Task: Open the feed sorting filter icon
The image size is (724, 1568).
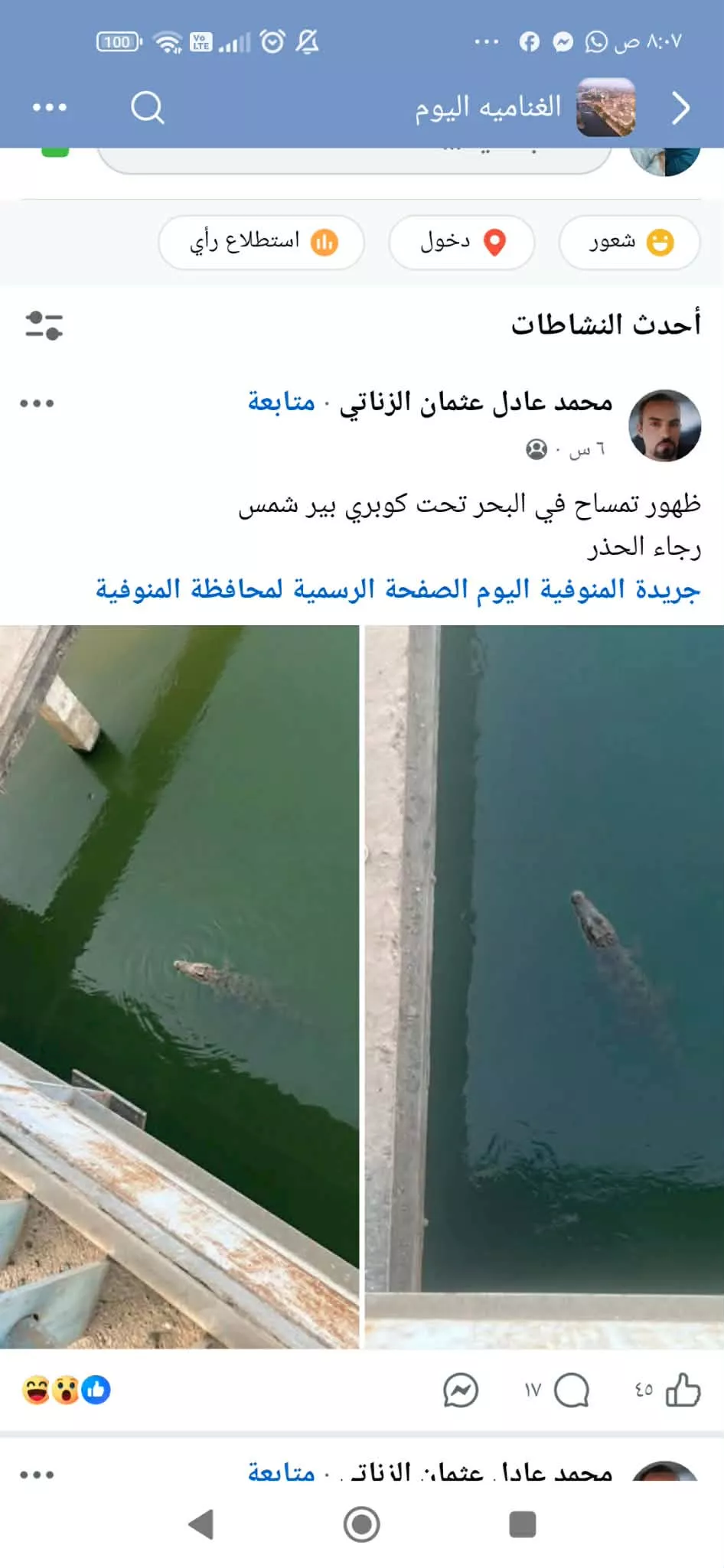Action: pos(44,325)
